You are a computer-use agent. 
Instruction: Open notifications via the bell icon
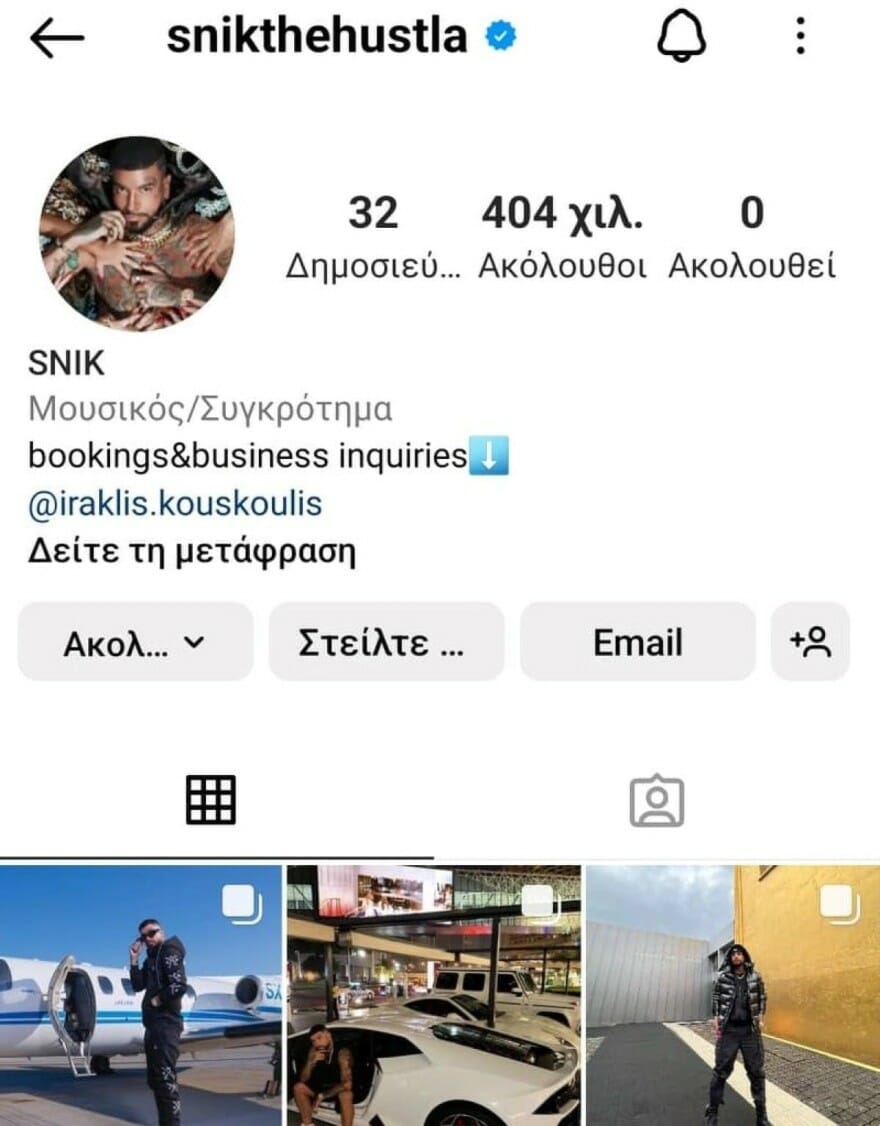[x=680, y=35]
